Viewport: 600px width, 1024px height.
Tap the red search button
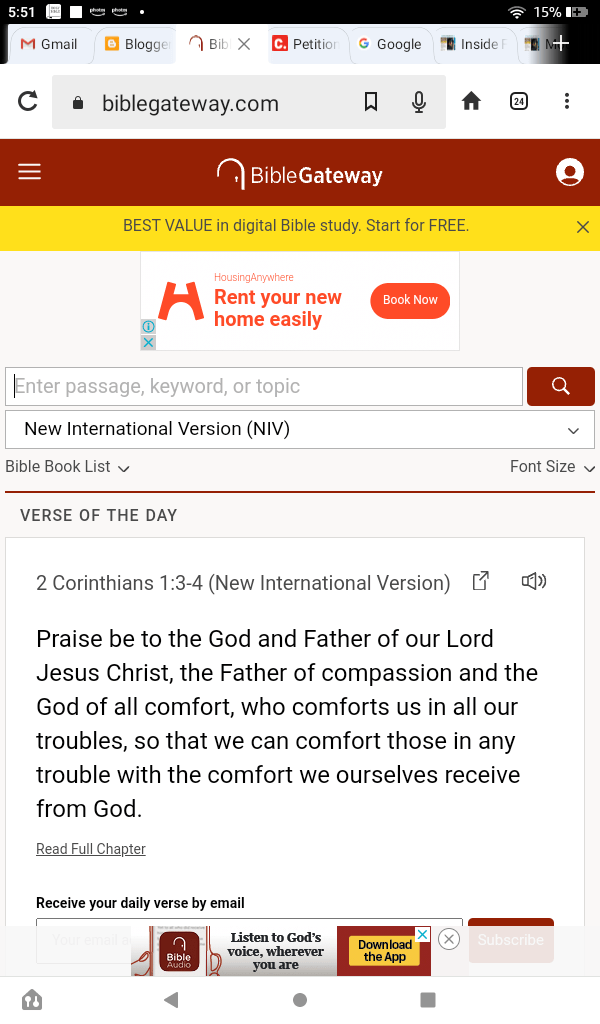(x=560, y=386)
